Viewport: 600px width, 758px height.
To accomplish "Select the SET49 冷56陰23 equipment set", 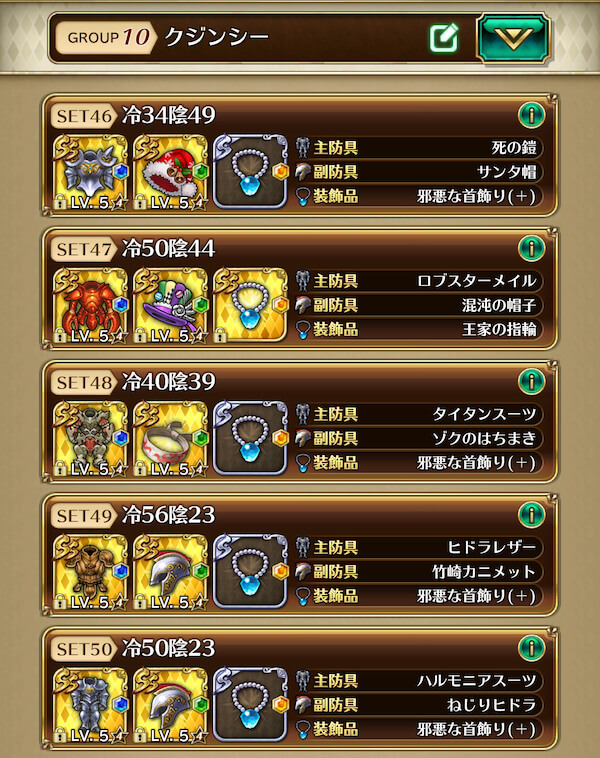I will (x=168, y=514).
